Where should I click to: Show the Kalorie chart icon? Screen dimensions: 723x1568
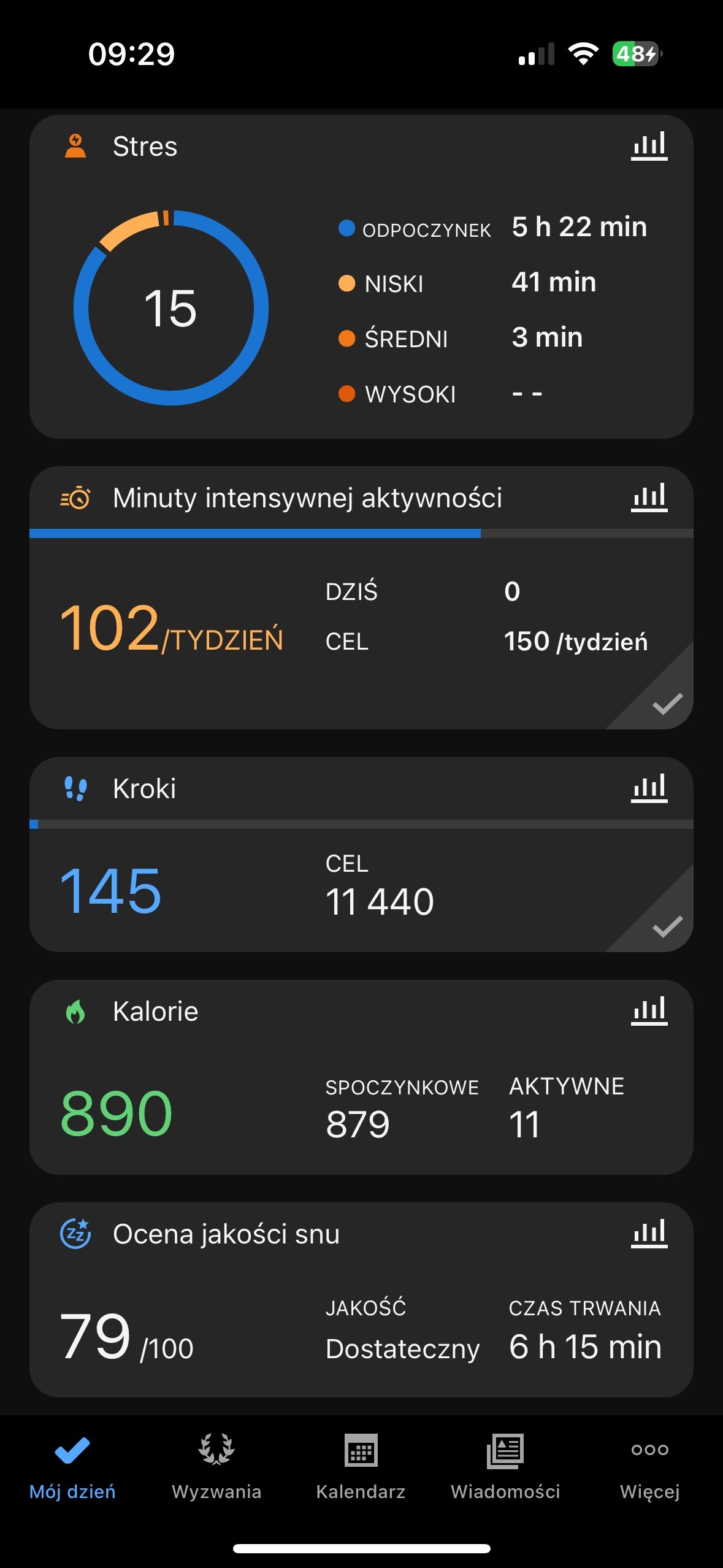[649, 1011]
